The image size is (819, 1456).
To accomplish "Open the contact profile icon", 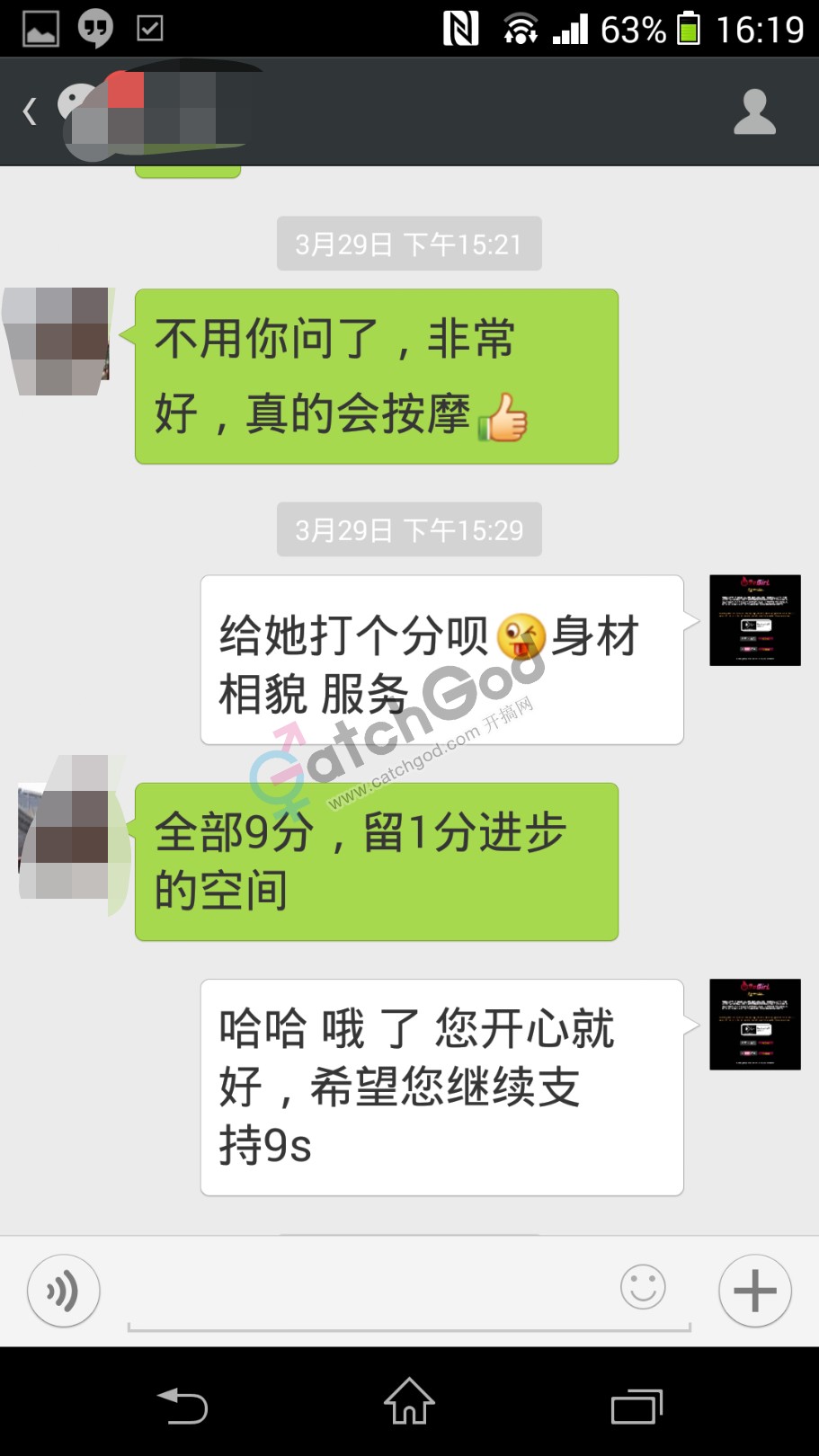I will 754,112.
